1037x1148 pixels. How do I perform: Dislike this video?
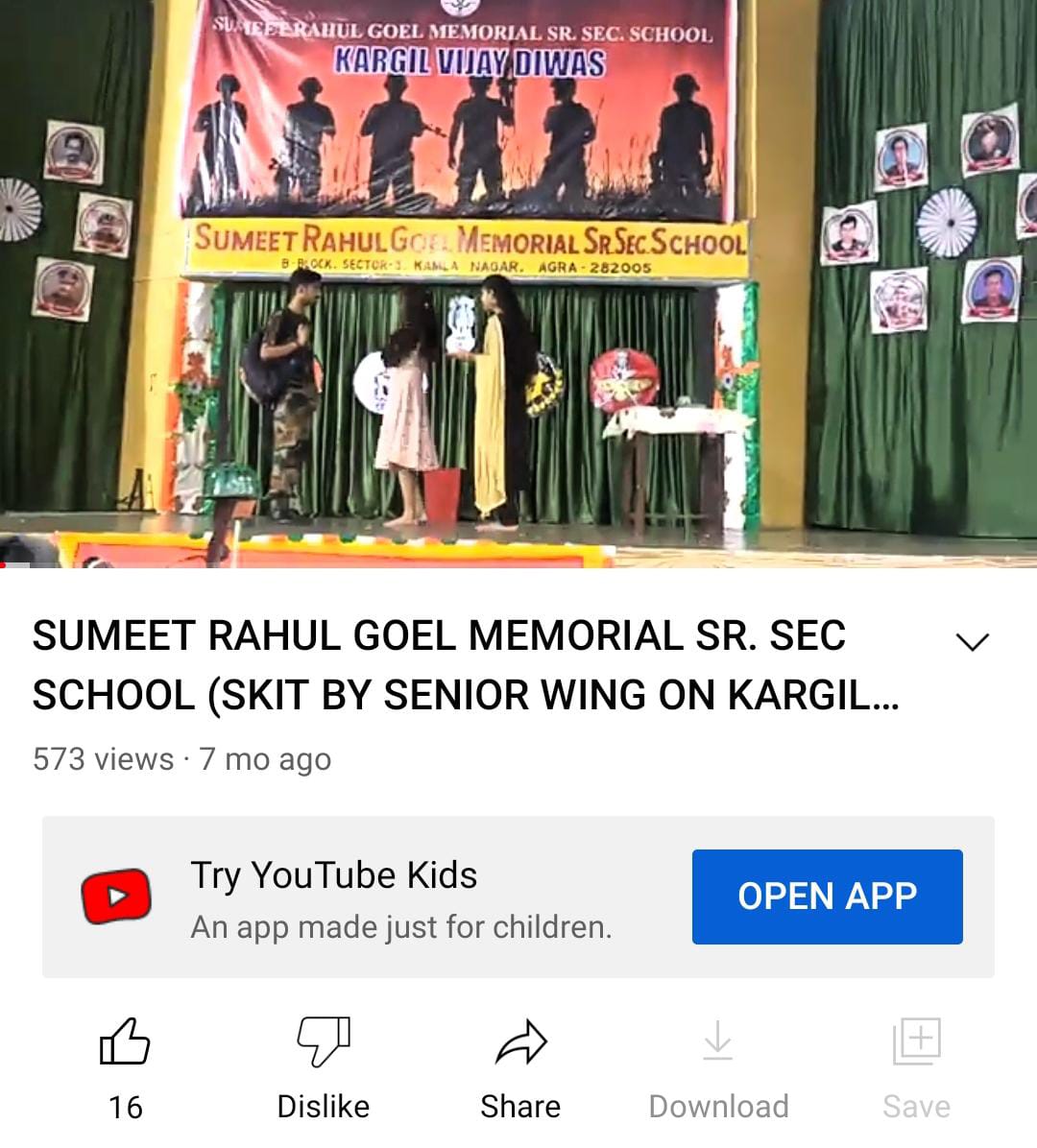pos(324,1043)
